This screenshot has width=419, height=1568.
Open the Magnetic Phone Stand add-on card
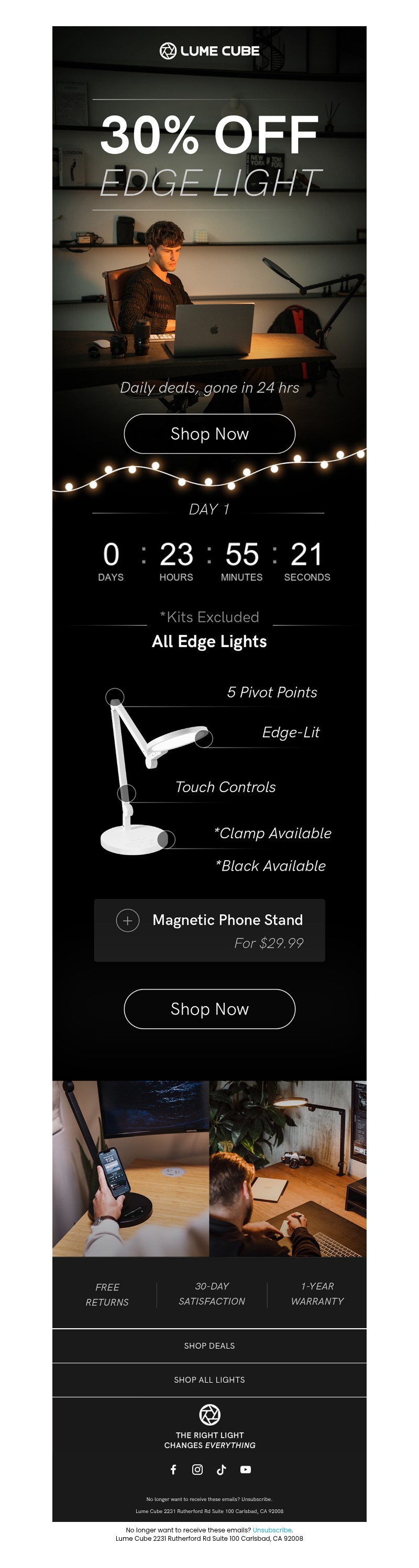tap(210, 929)
